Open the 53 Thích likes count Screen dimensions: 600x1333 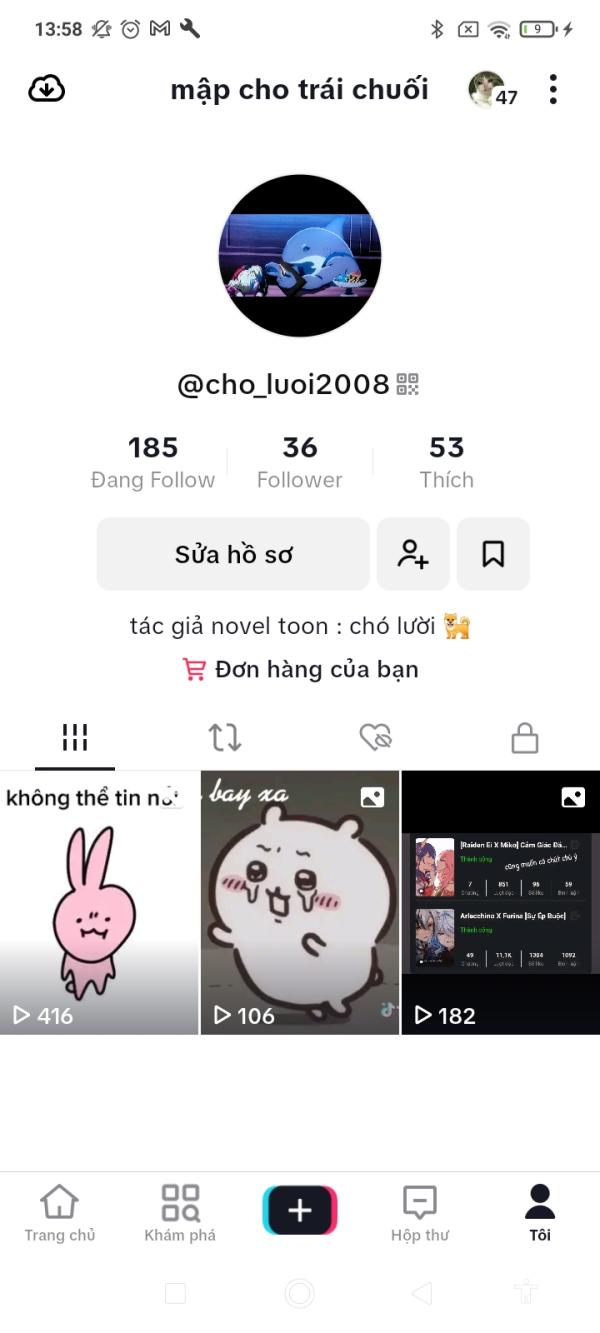[x=446, y=462]
